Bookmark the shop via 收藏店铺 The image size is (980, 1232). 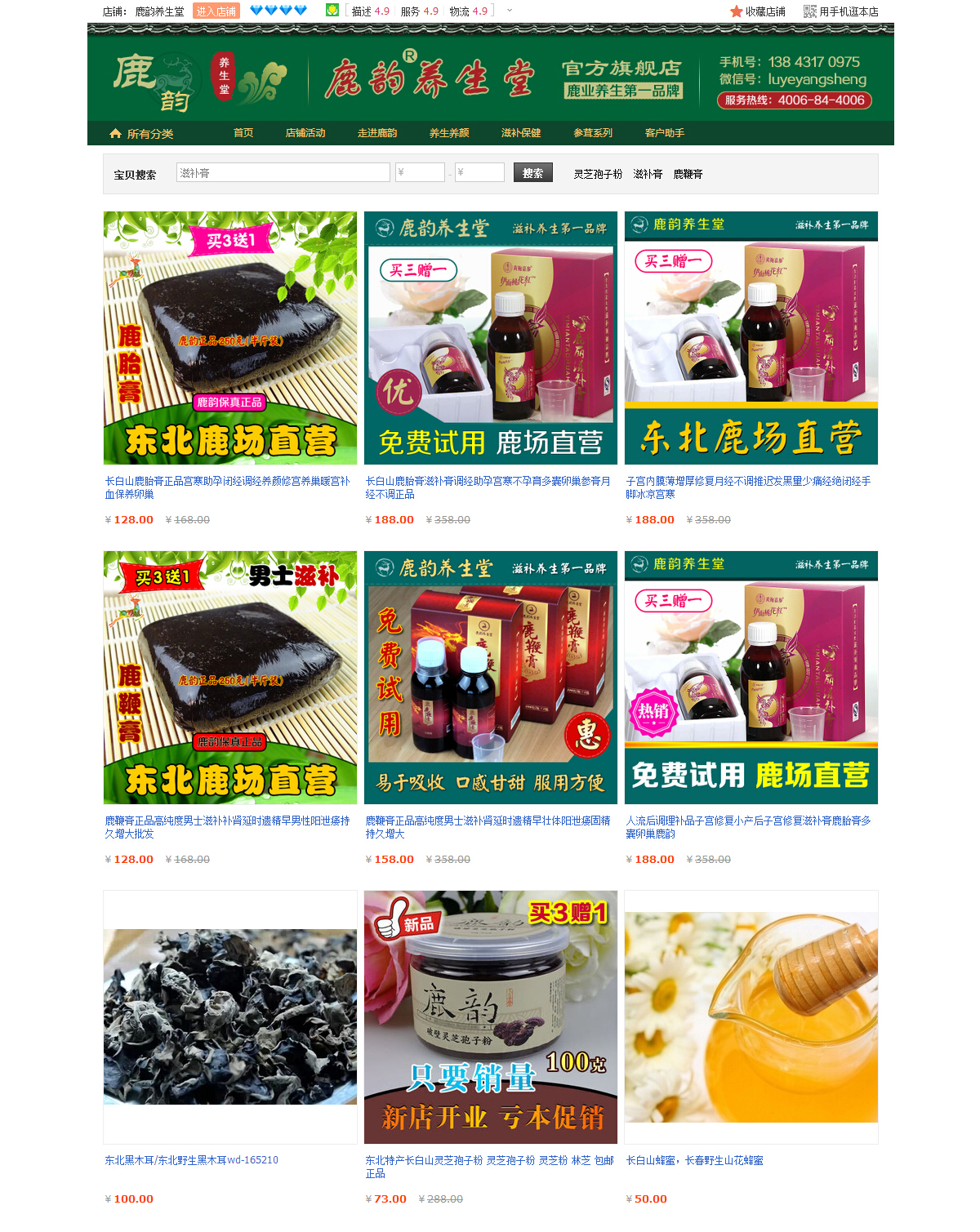click(758, 11)
